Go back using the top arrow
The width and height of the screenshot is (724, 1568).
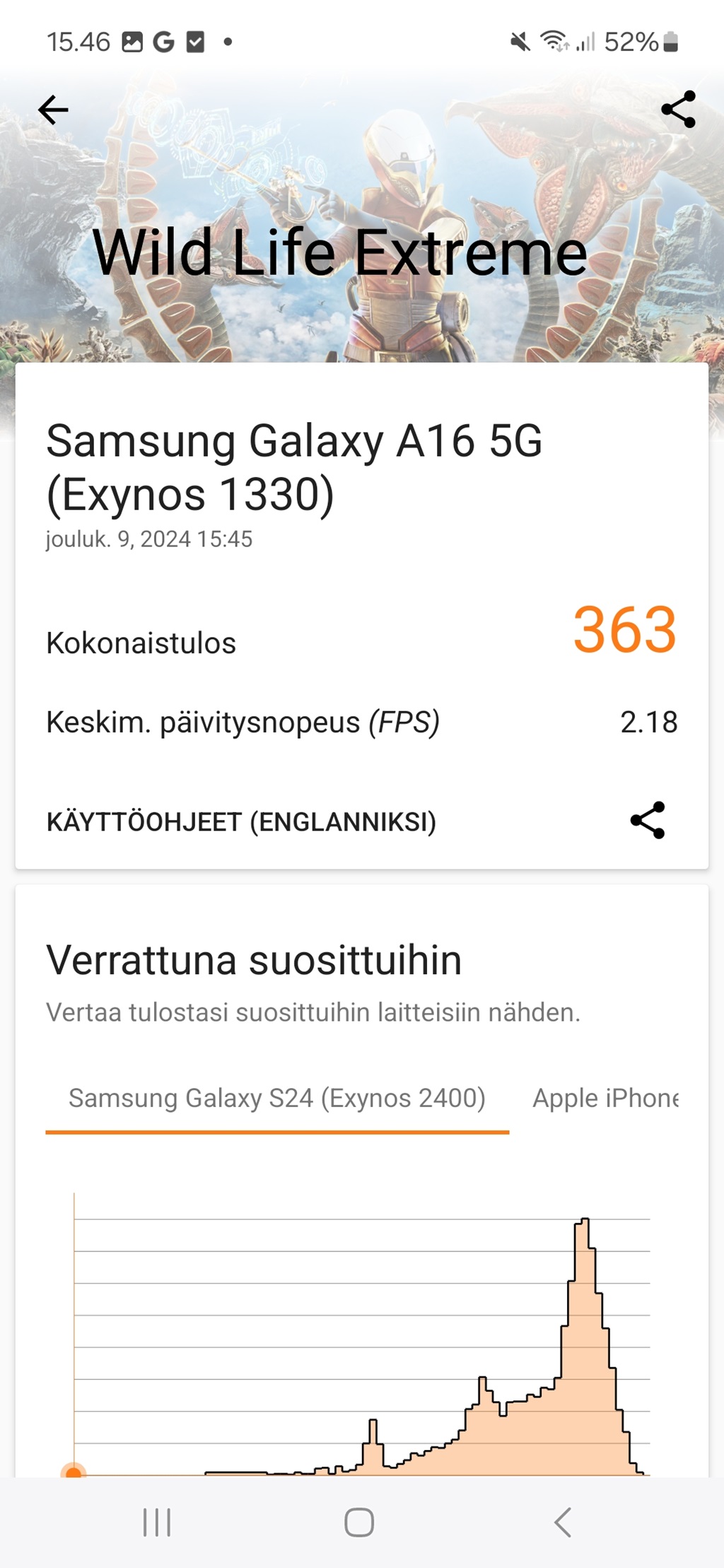(53, 110)
